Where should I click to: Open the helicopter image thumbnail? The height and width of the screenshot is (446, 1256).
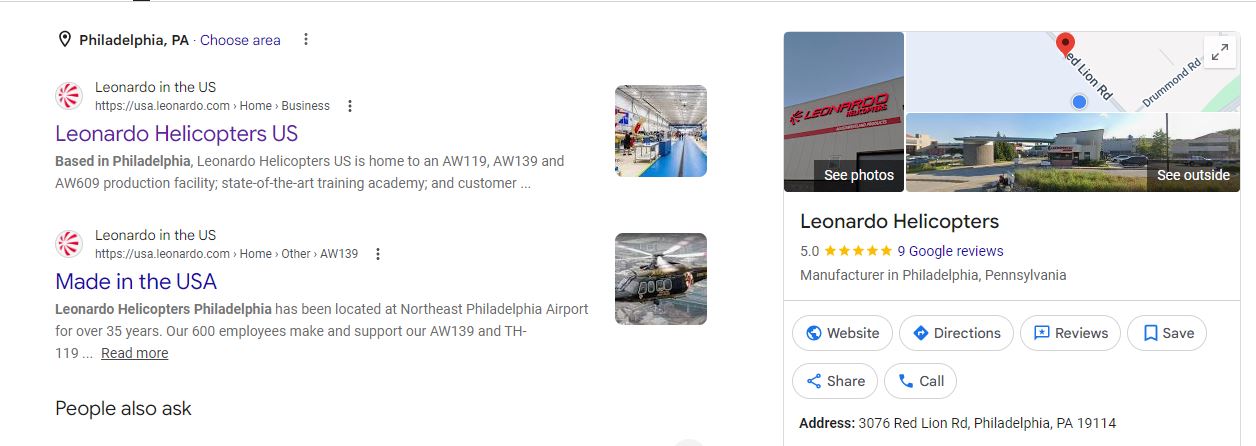pyautogui.click(x=661, y=279)
